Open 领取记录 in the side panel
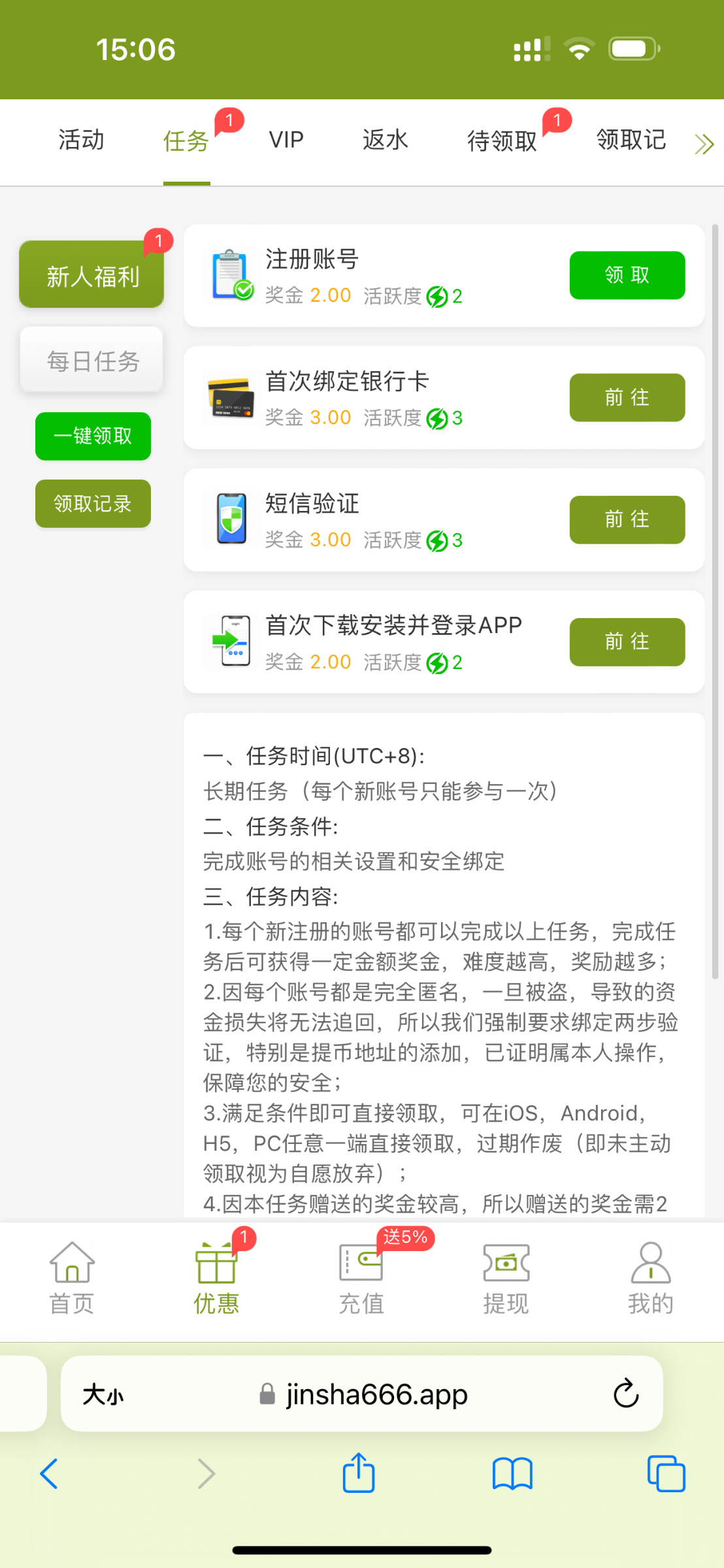The image size is (724, 1568). 93,504
